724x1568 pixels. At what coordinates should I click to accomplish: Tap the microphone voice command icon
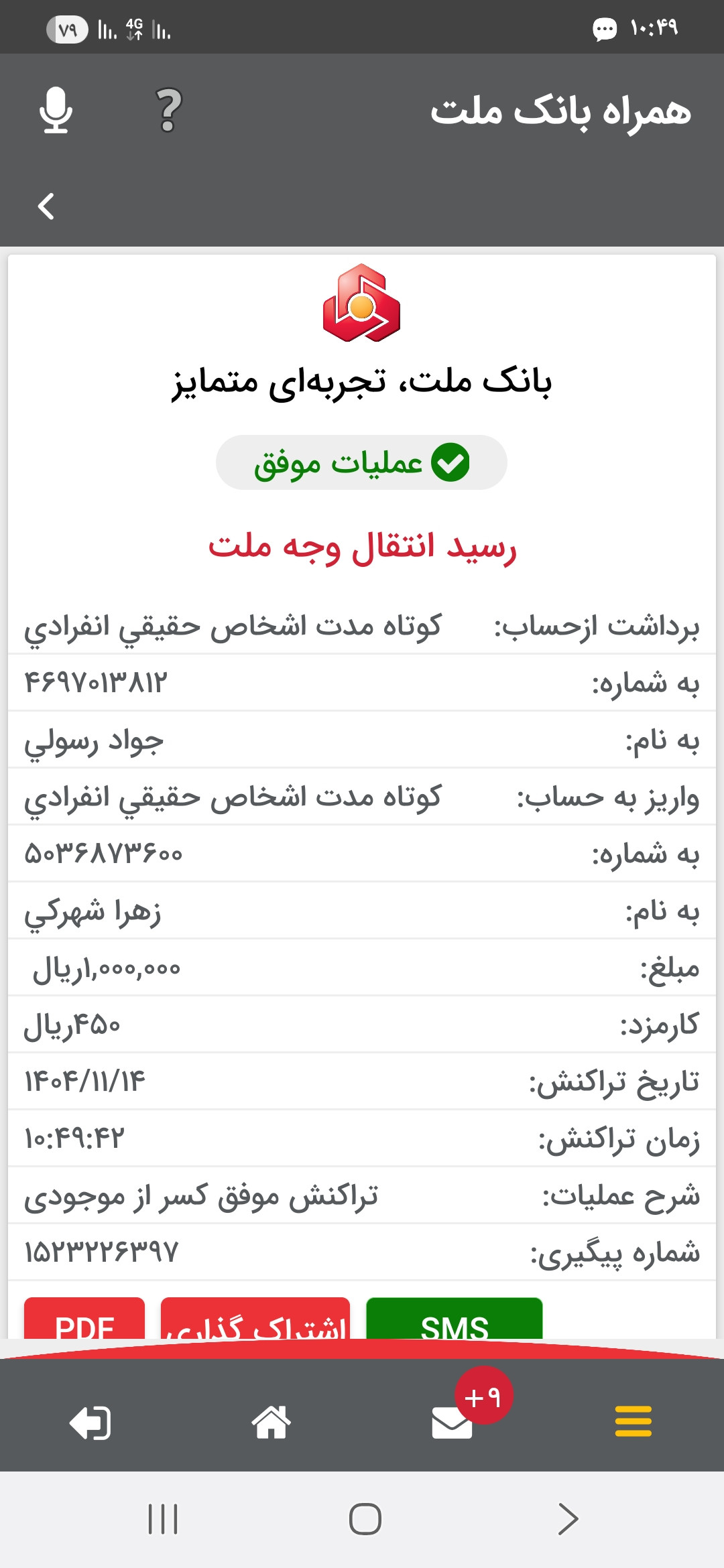(x=56, y=110)
